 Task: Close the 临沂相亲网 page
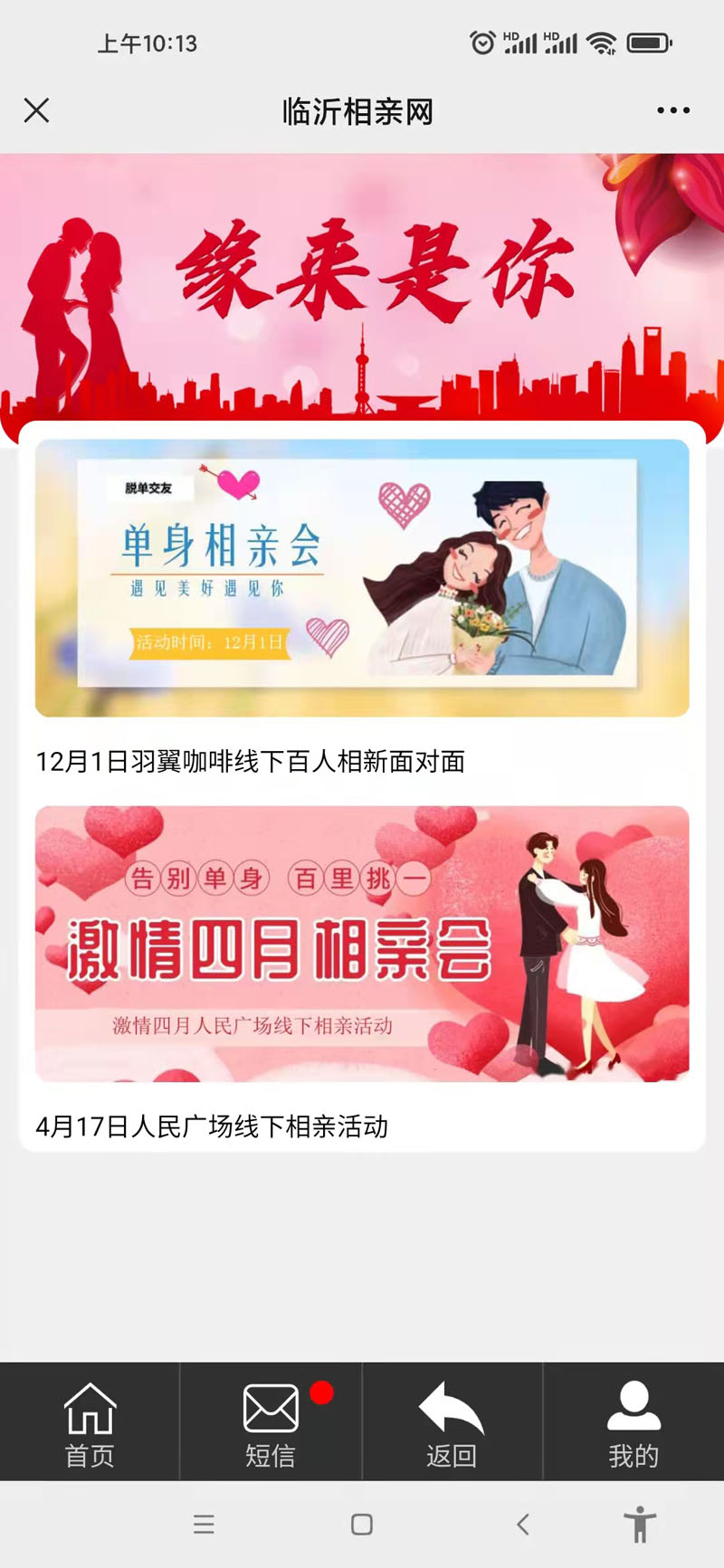(36, 110)
